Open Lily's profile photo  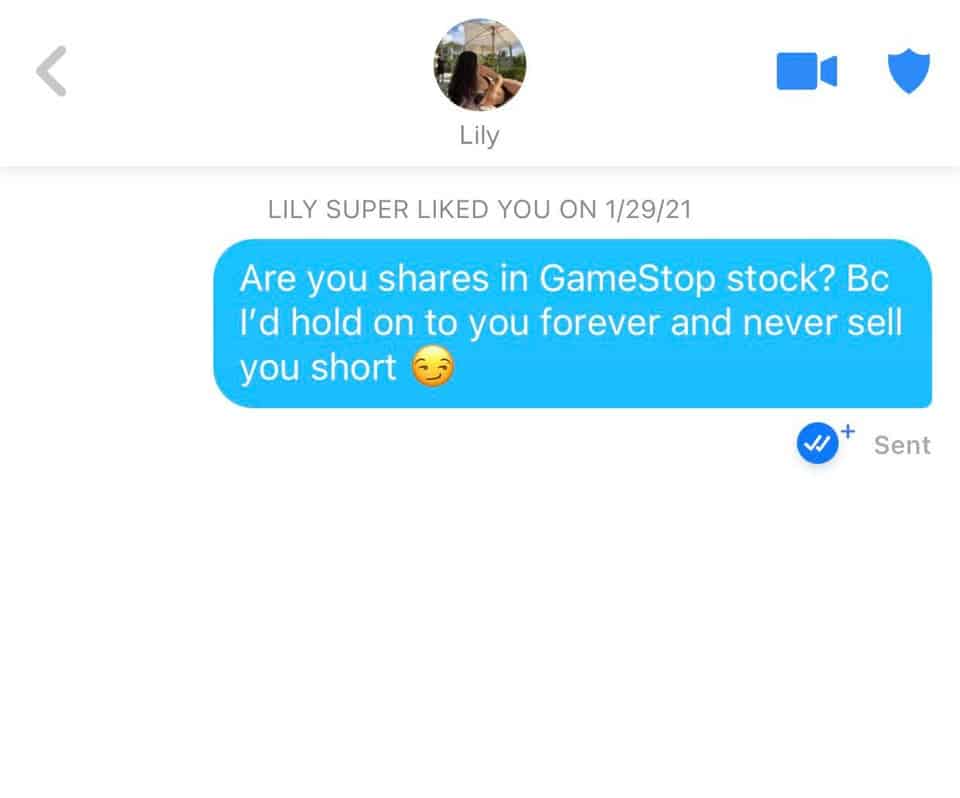(x=479, y=66)
